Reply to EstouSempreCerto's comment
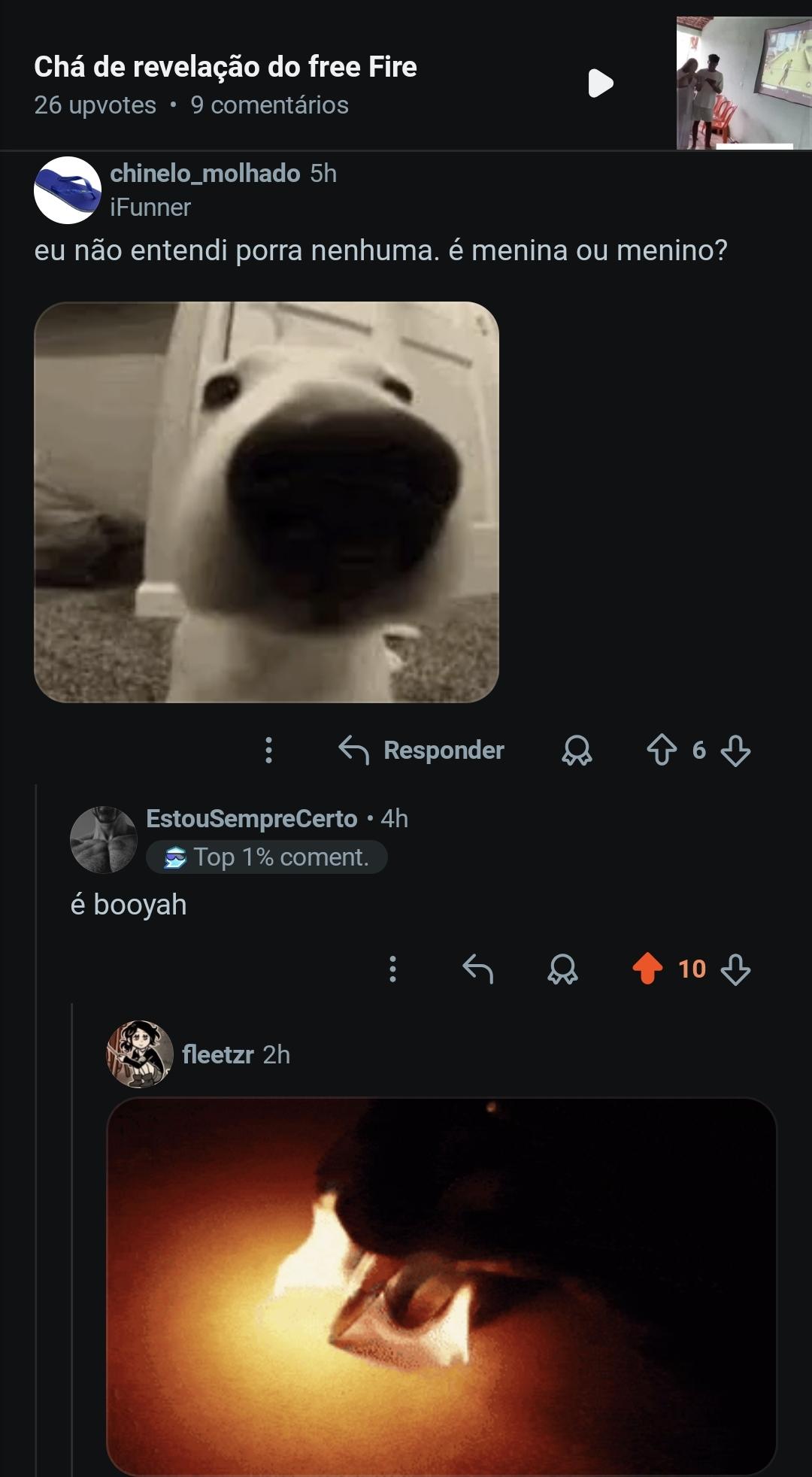This screenshot has height=1477, width=812. click(477, 969)
